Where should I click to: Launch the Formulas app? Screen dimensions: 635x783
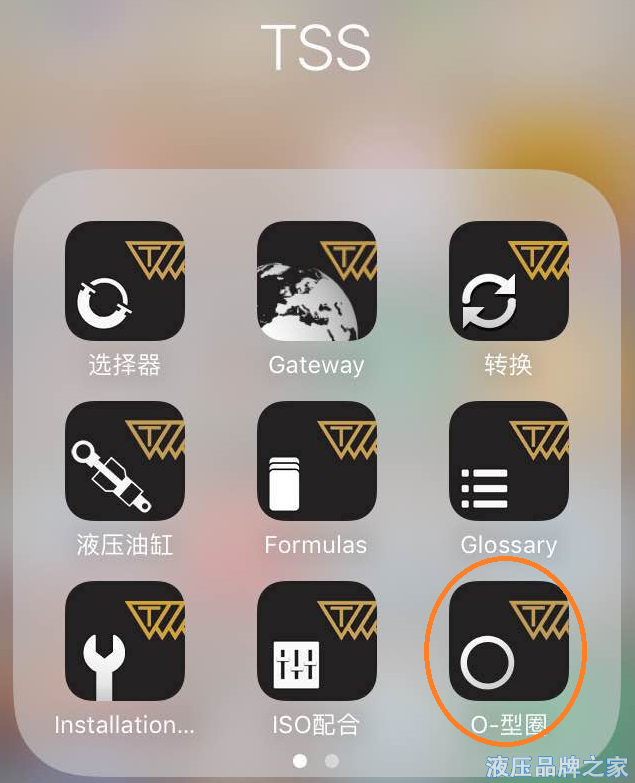pos(317,461)
